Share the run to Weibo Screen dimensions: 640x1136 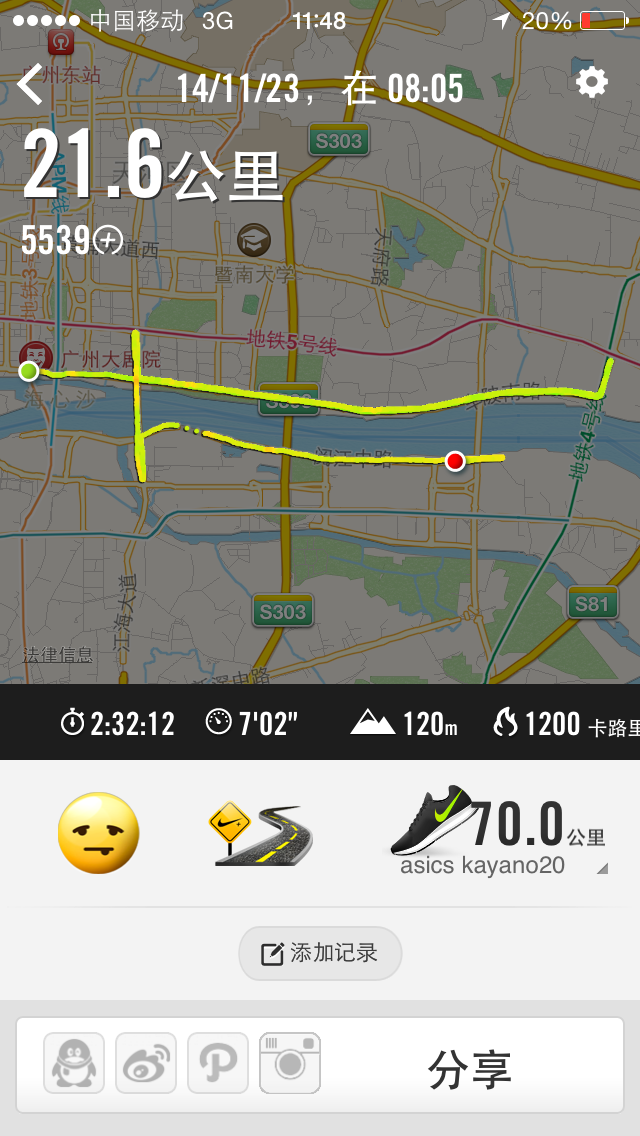[x=146, y=1063]
